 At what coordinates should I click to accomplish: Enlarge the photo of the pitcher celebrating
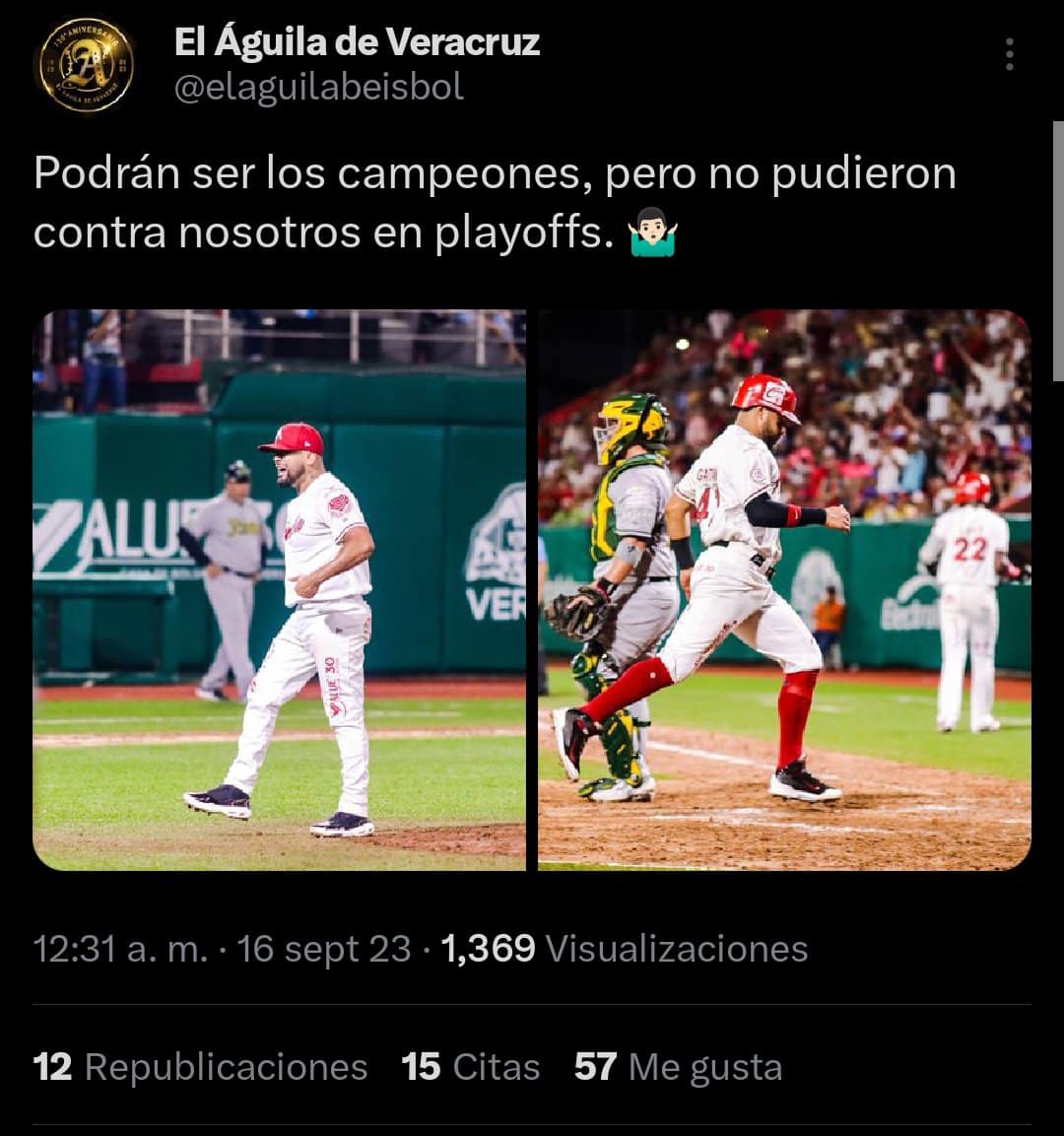click(280, 590)
